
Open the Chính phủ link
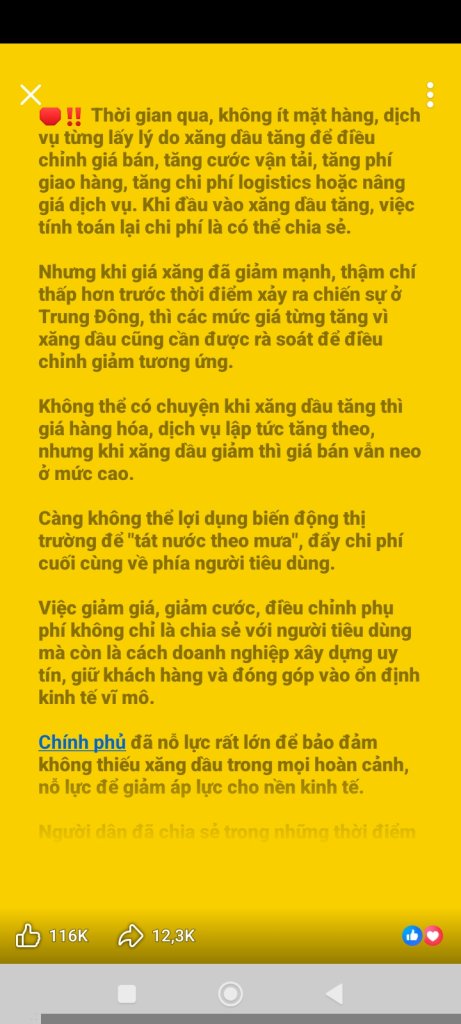pos(82,743)
